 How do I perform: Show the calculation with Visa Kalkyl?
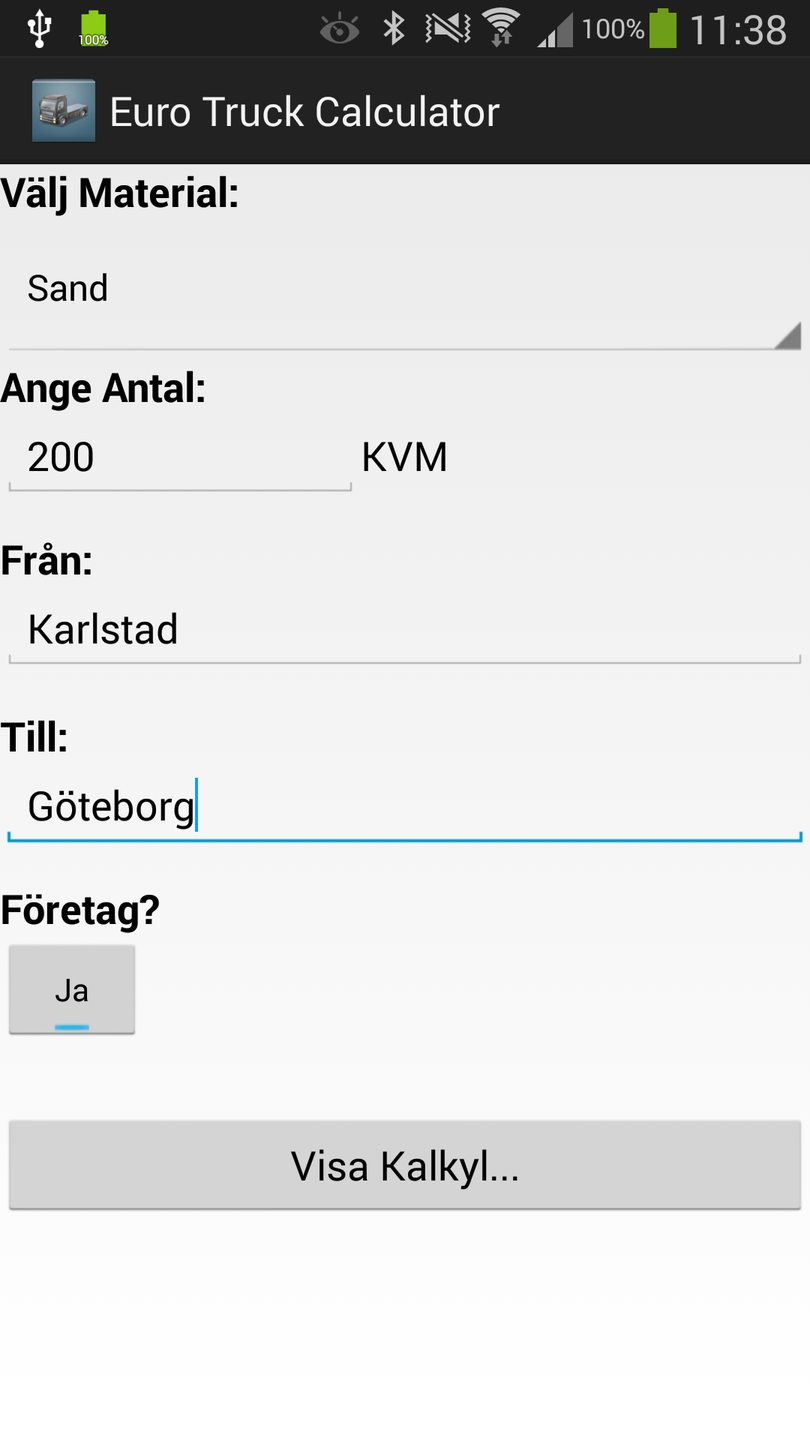click(404, 1165)
